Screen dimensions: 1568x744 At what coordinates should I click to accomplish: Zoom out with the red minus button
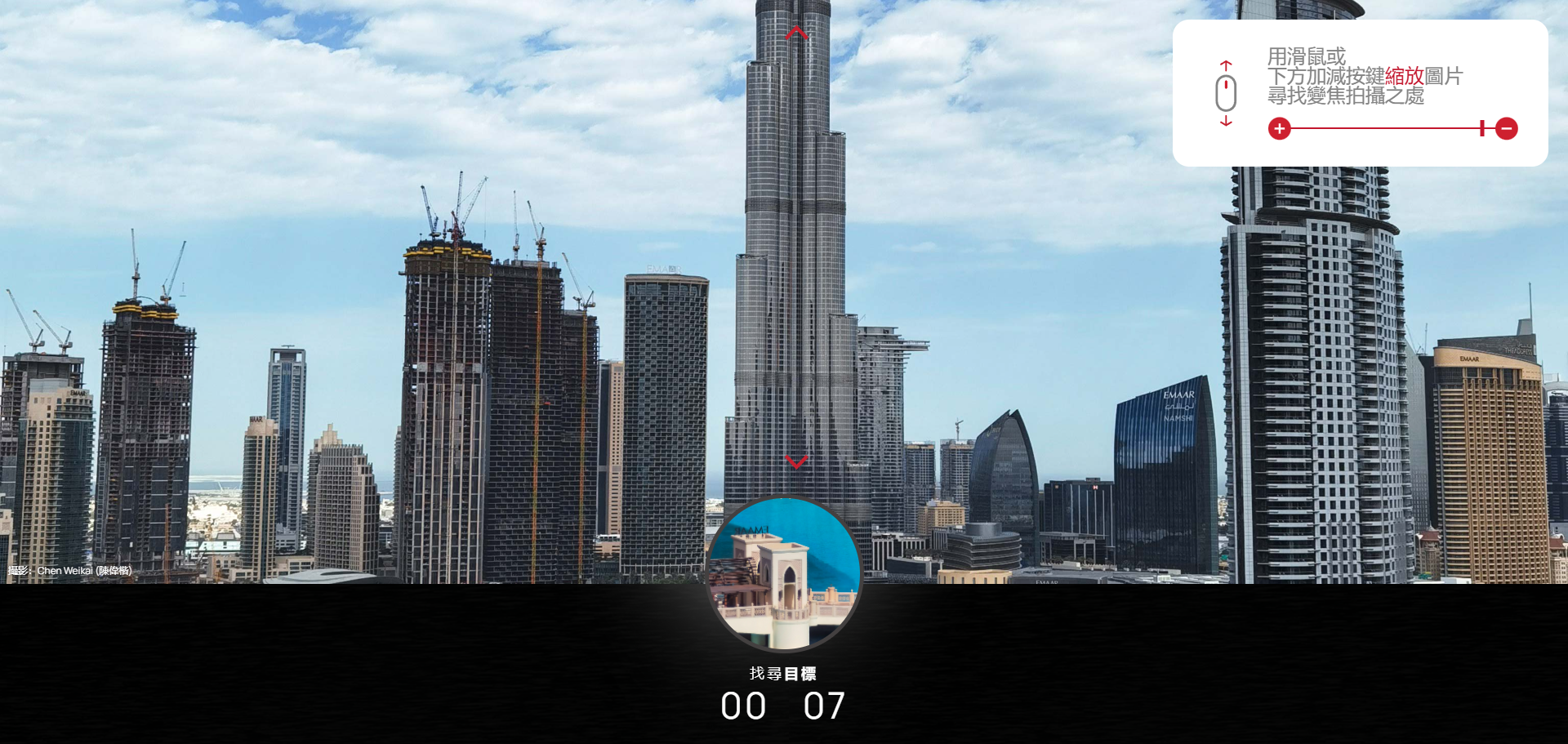coord(1507,129)
